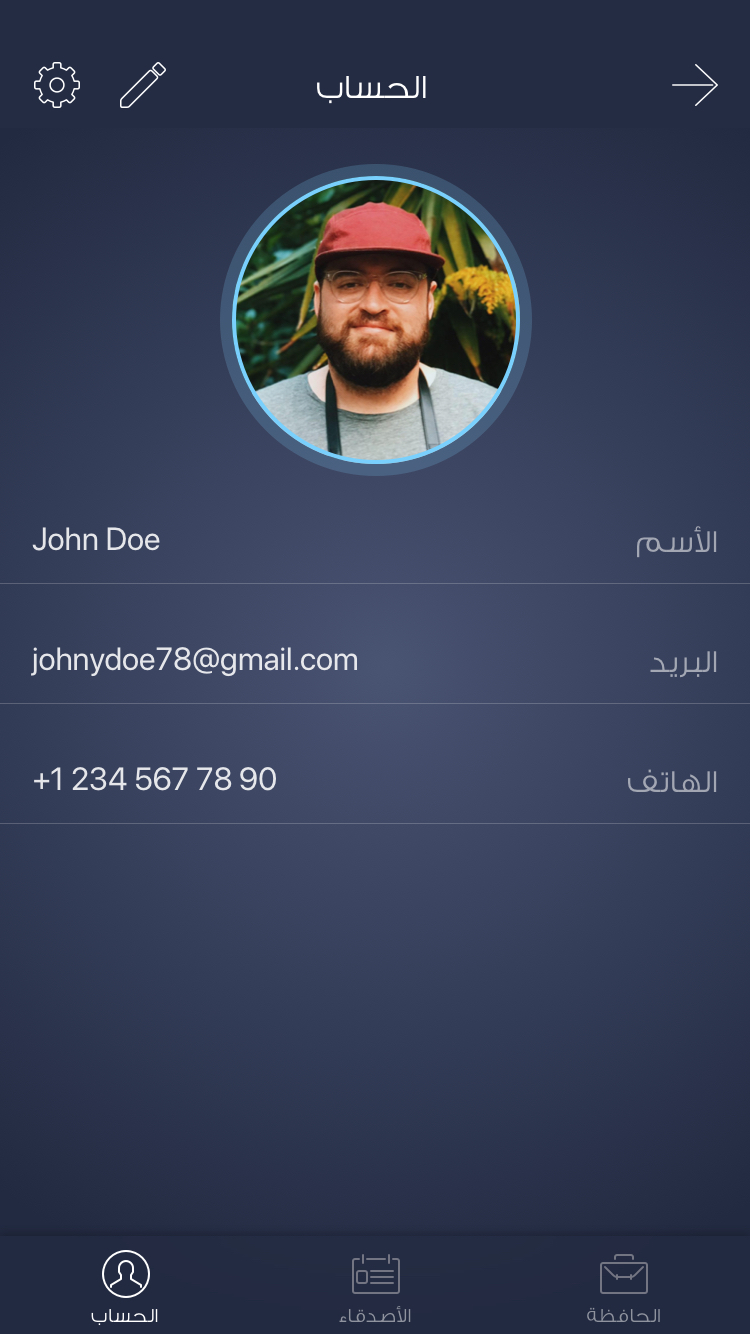This screenshot has width=750, height=1334.
Task: Select the phone number field
Action: [155, 780]
